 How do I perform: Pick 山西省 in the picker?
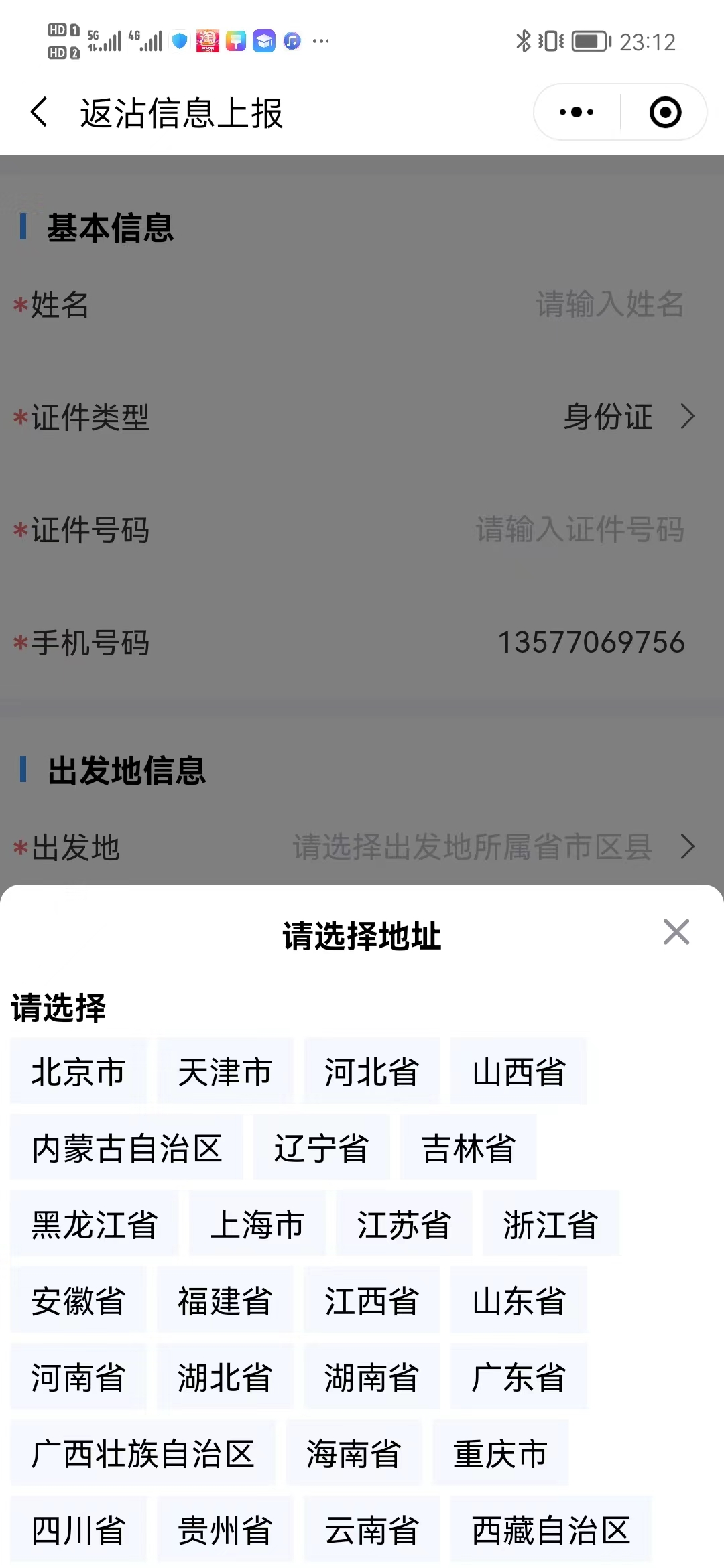pyautogui.click(x=519, y=1071)
